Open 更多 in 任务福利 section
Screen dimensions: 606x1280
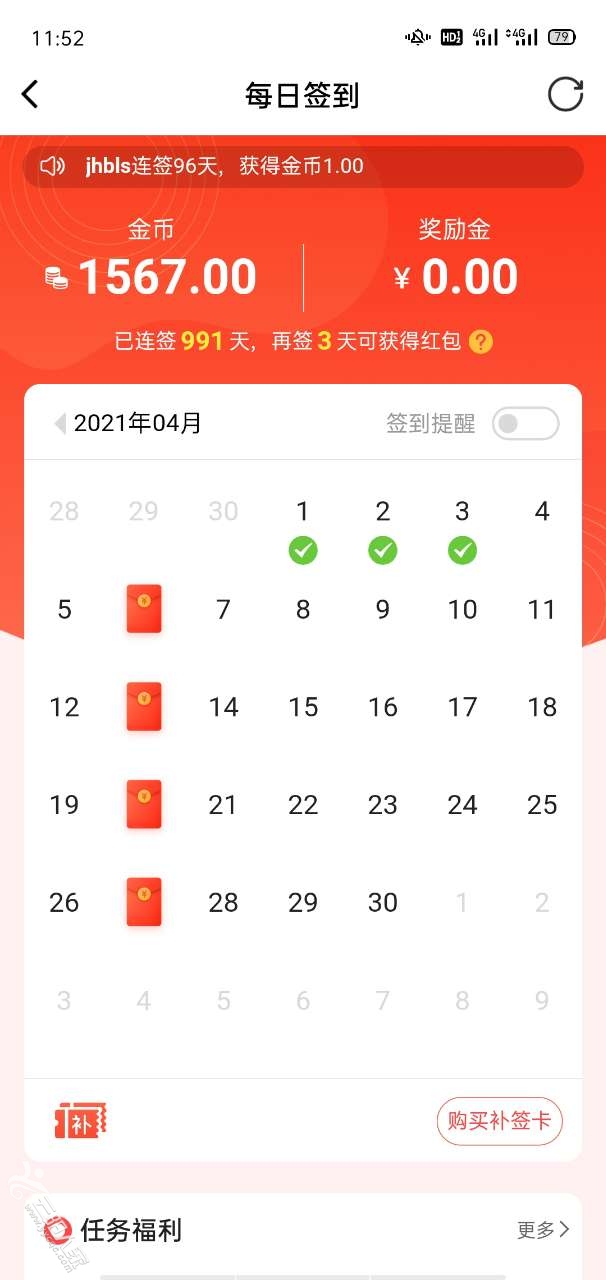tap(543, 1229)
